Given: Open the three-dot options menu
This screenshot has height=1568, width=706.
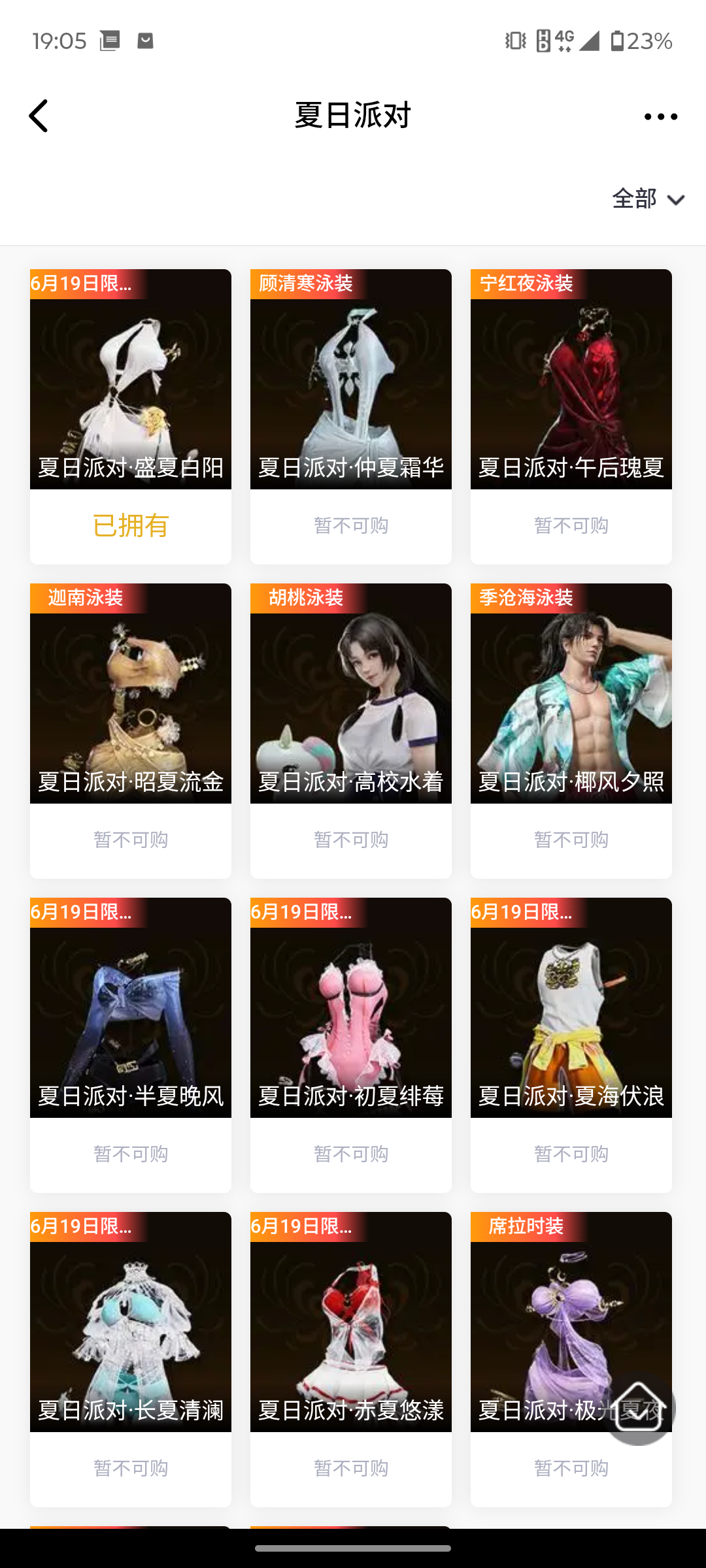Looking at the screenshot, I should click(x=662, y=116).
